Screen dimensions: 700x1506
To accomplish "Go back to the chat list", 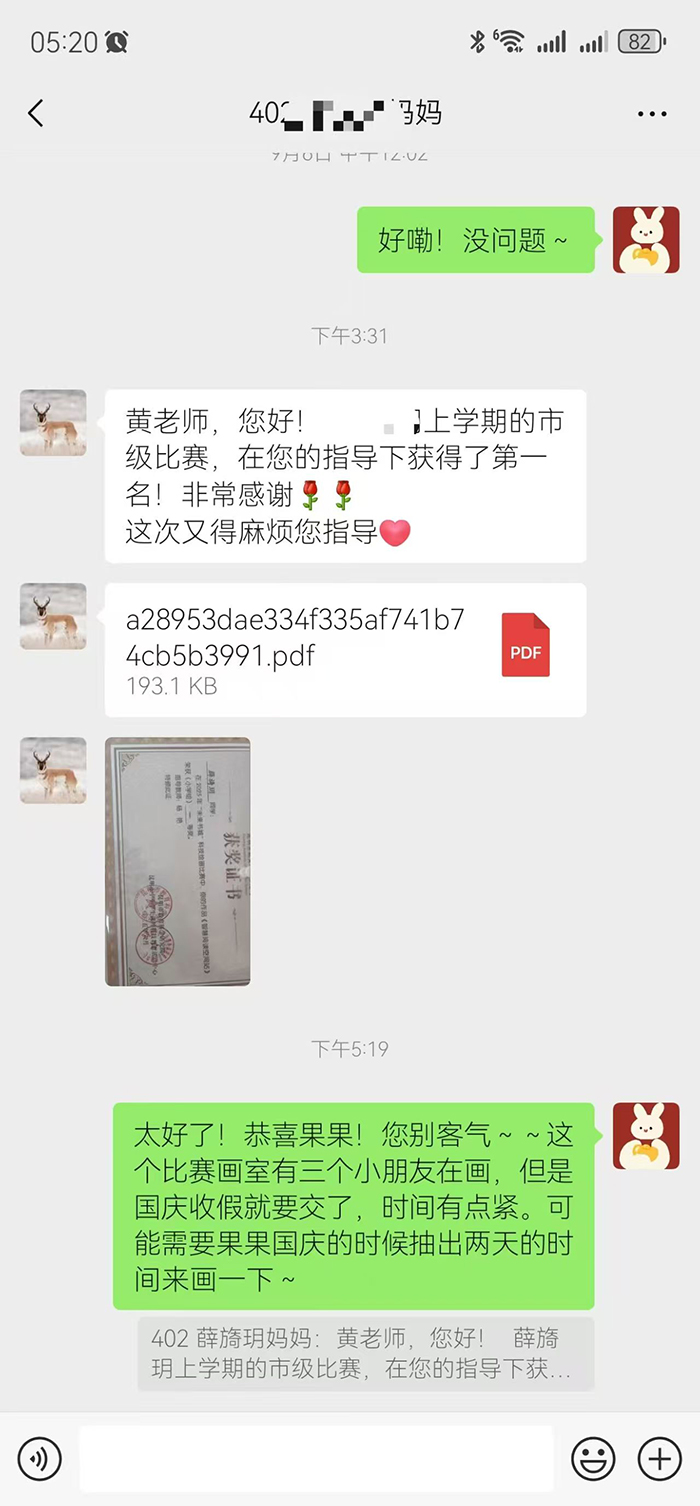I will tap(36, 113).
